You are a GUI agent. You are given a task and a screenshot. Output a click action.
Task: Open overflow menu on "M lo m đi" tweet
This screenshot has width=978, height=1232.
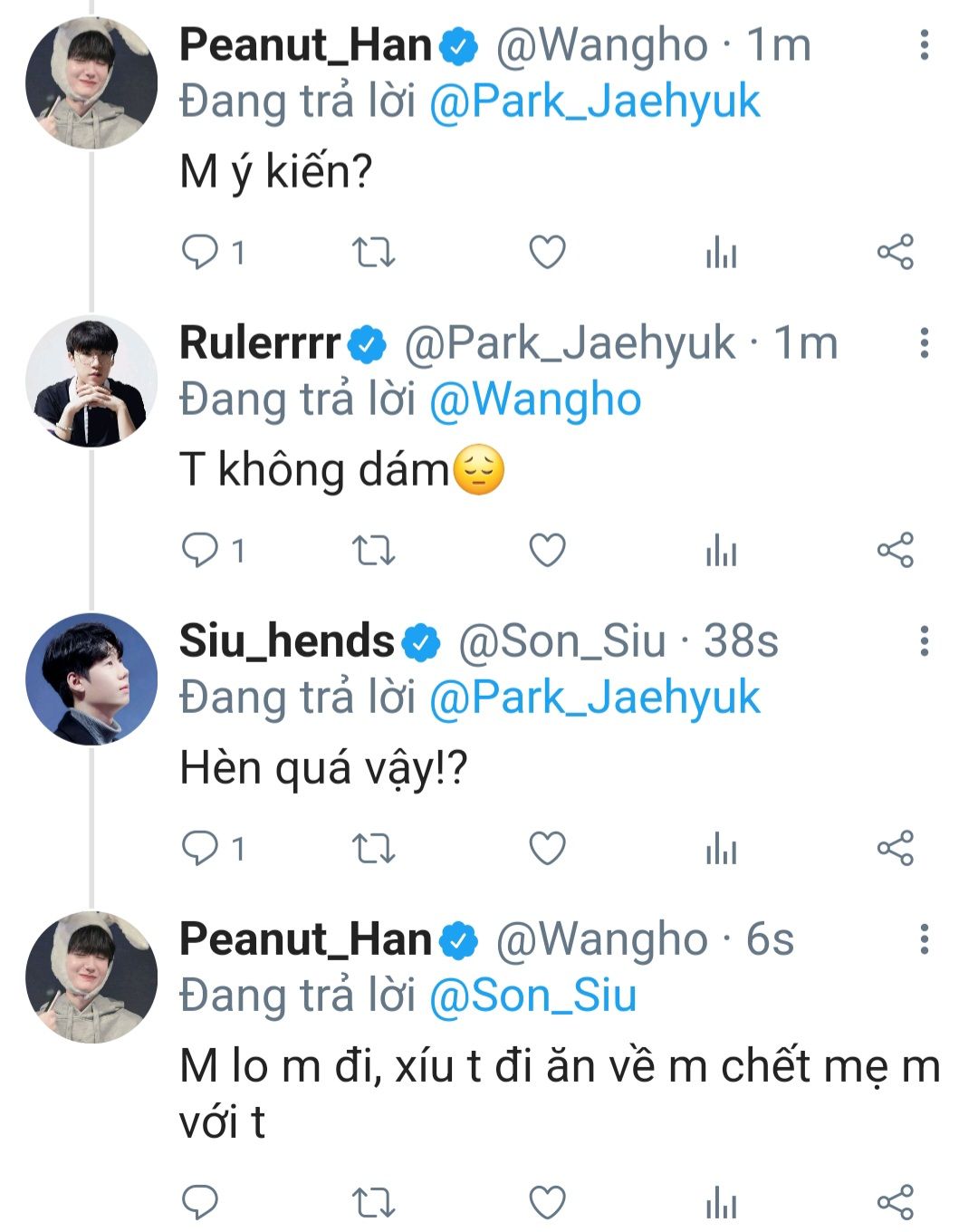pyautogui.click(x=924, y=938)
